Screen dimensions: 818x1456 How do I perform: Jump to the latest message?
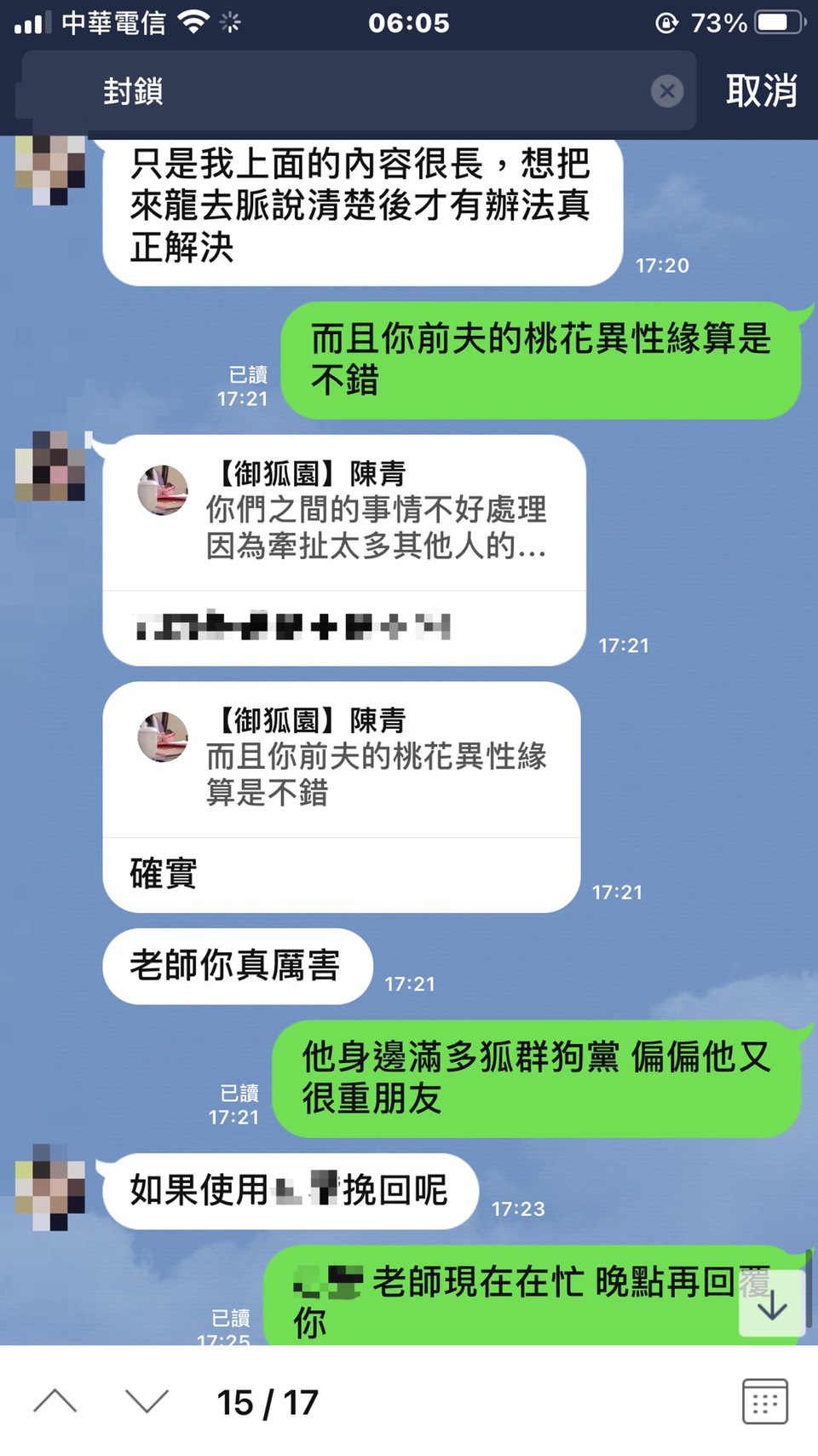772,1304
